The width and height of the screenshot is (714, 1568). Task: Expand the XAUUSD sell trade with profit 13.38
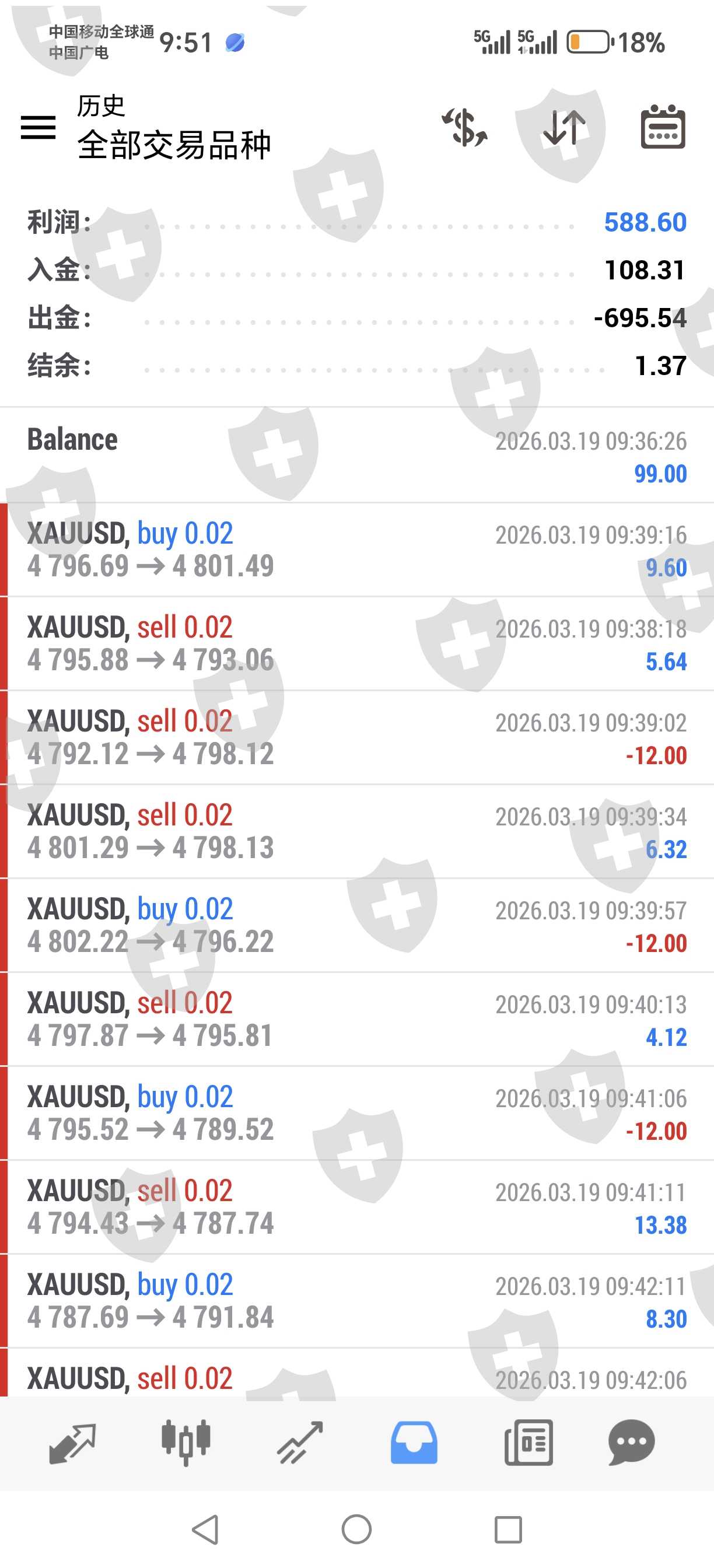click(356, 1207)
